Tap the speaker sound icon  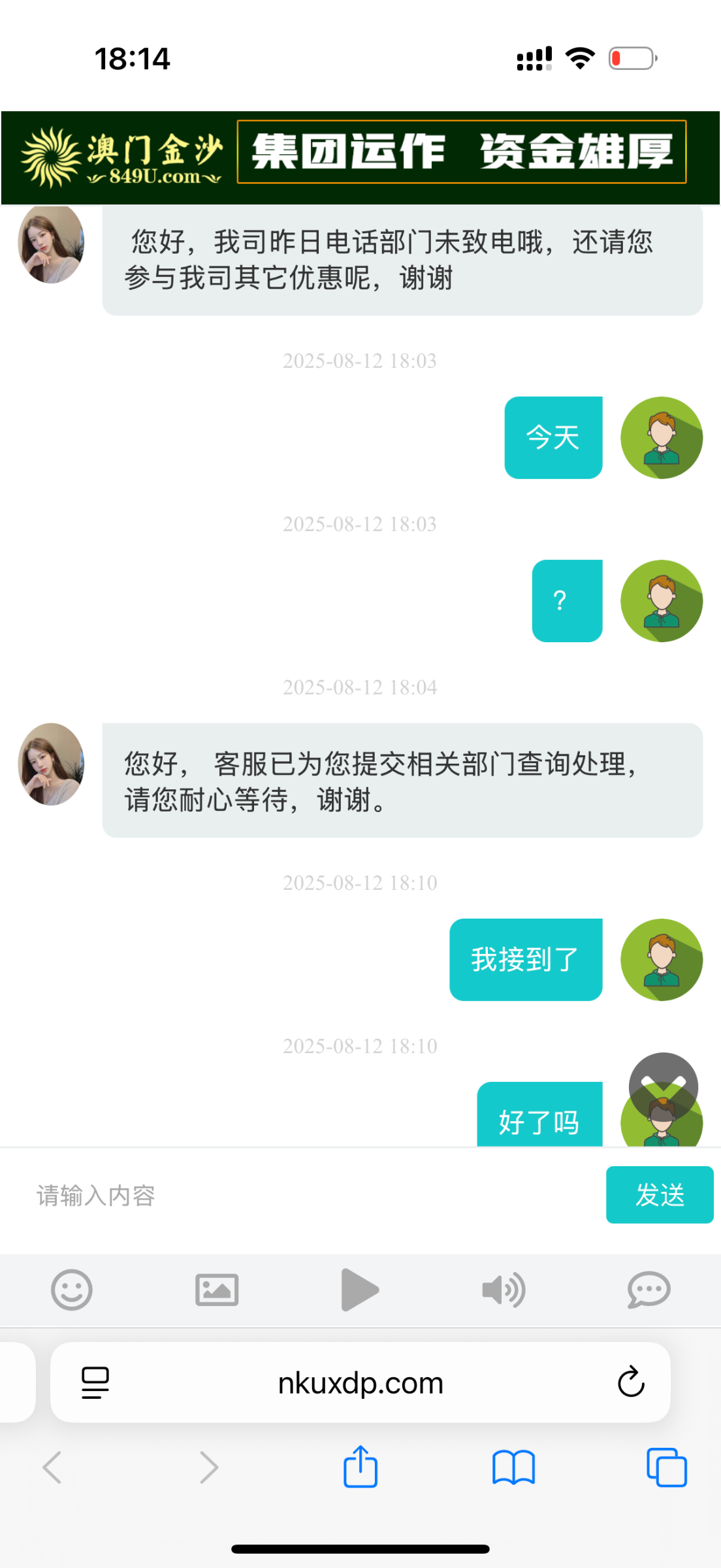[504, 1290]
